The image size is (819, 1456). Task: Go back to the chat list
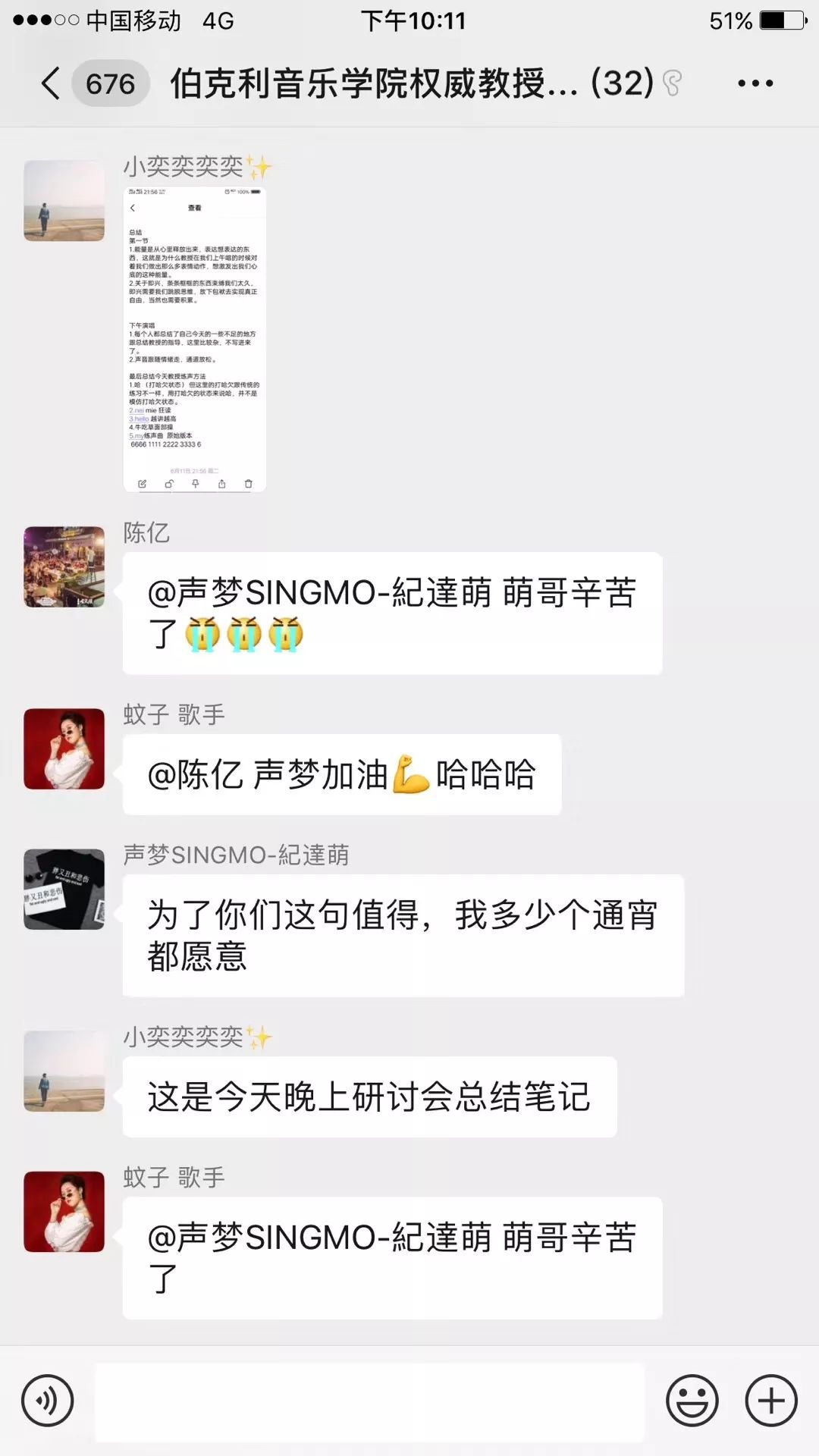[52, 83]
